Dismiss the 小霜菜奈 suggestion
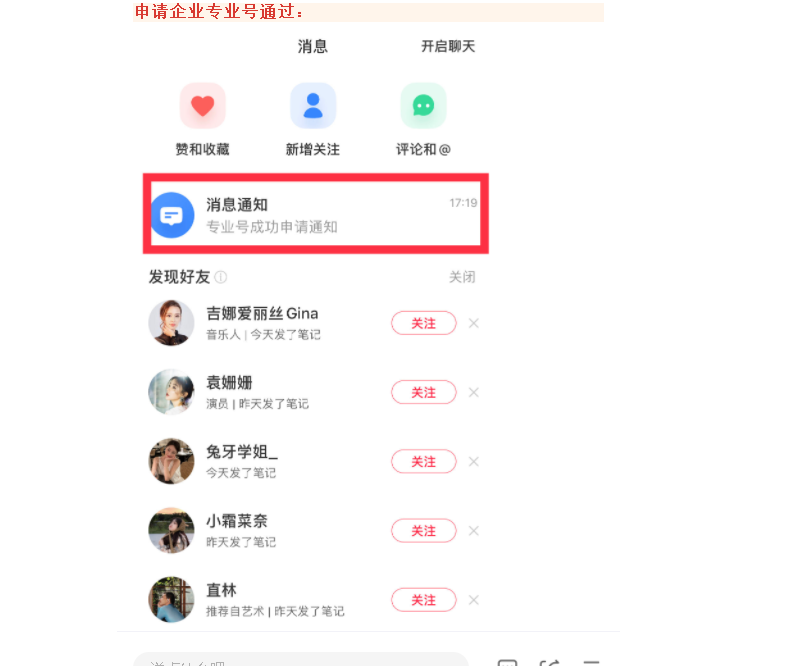 pyautogui.click(x=474, y=530)
